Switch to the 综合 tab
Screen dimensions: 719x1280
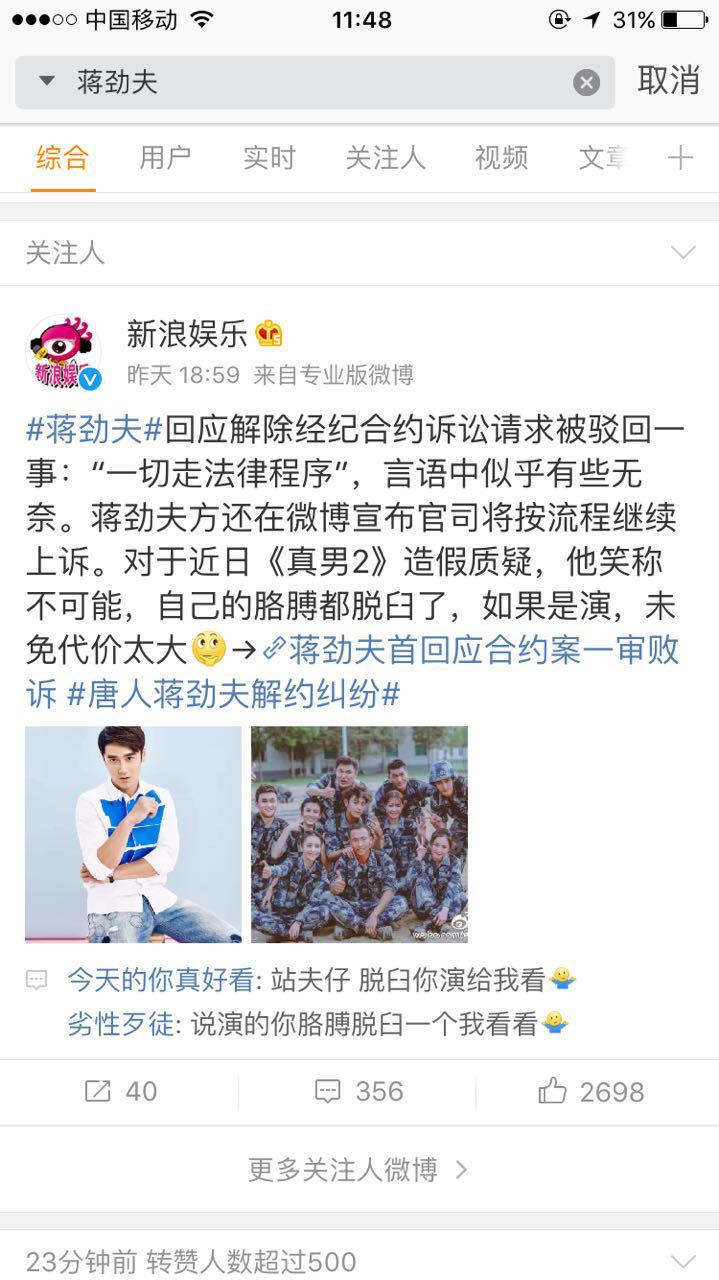pos(62,158)
